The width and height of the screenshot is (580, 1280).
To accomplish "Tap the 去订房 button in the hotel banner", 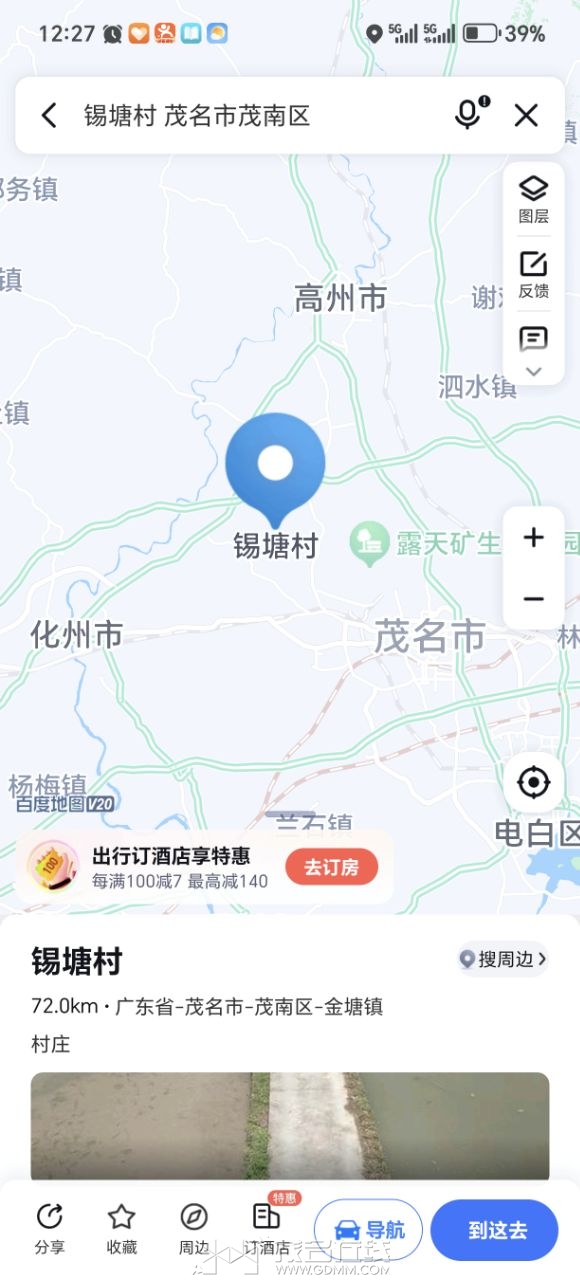I will [x=331, y=867].
